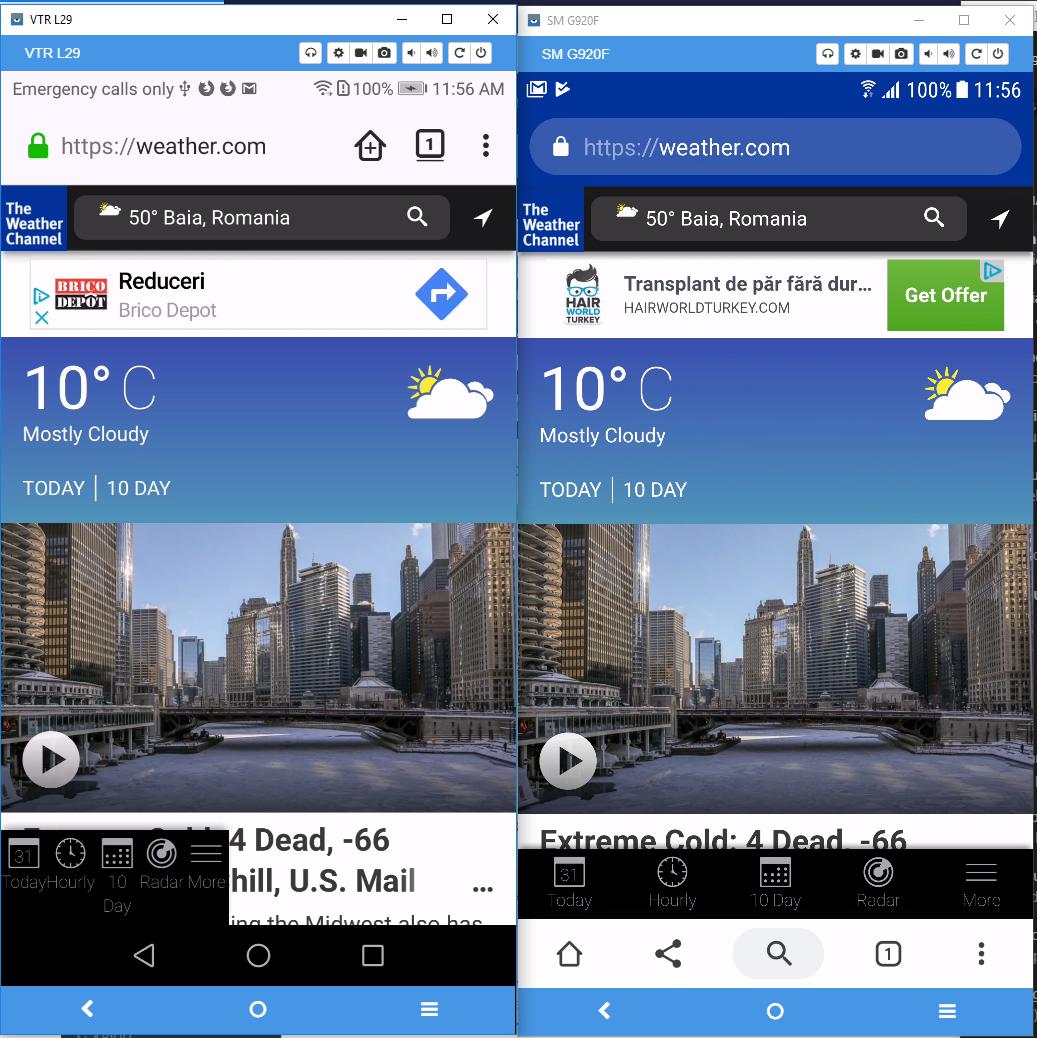Select TODAY on SM G920F weather page
The height and width of the screenshot is (1038, 1037).
tap(570, 490)
